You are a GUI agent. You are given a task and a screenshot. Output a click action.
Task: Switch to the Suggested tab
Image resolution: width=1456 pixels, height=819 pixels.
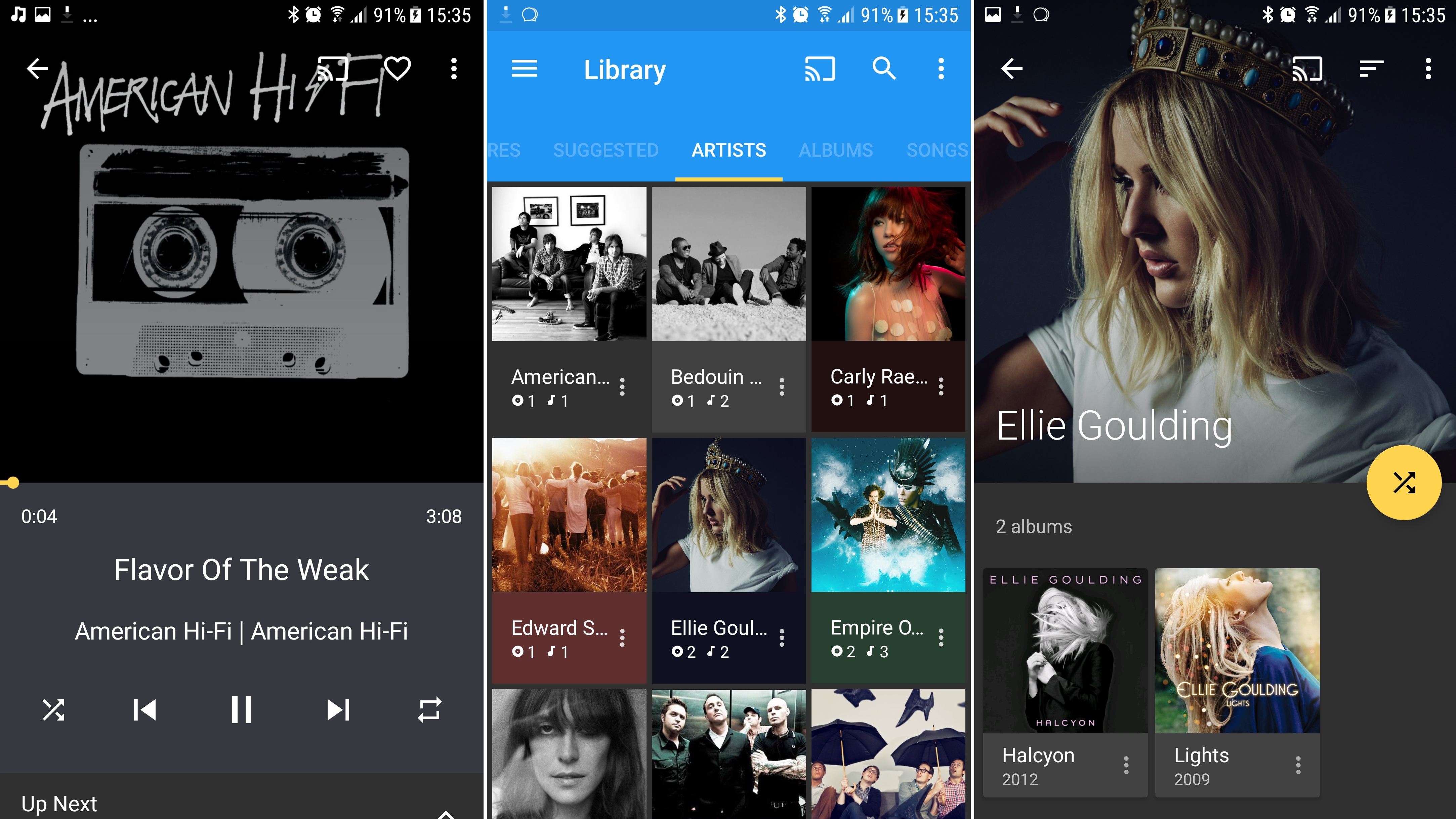605,150
